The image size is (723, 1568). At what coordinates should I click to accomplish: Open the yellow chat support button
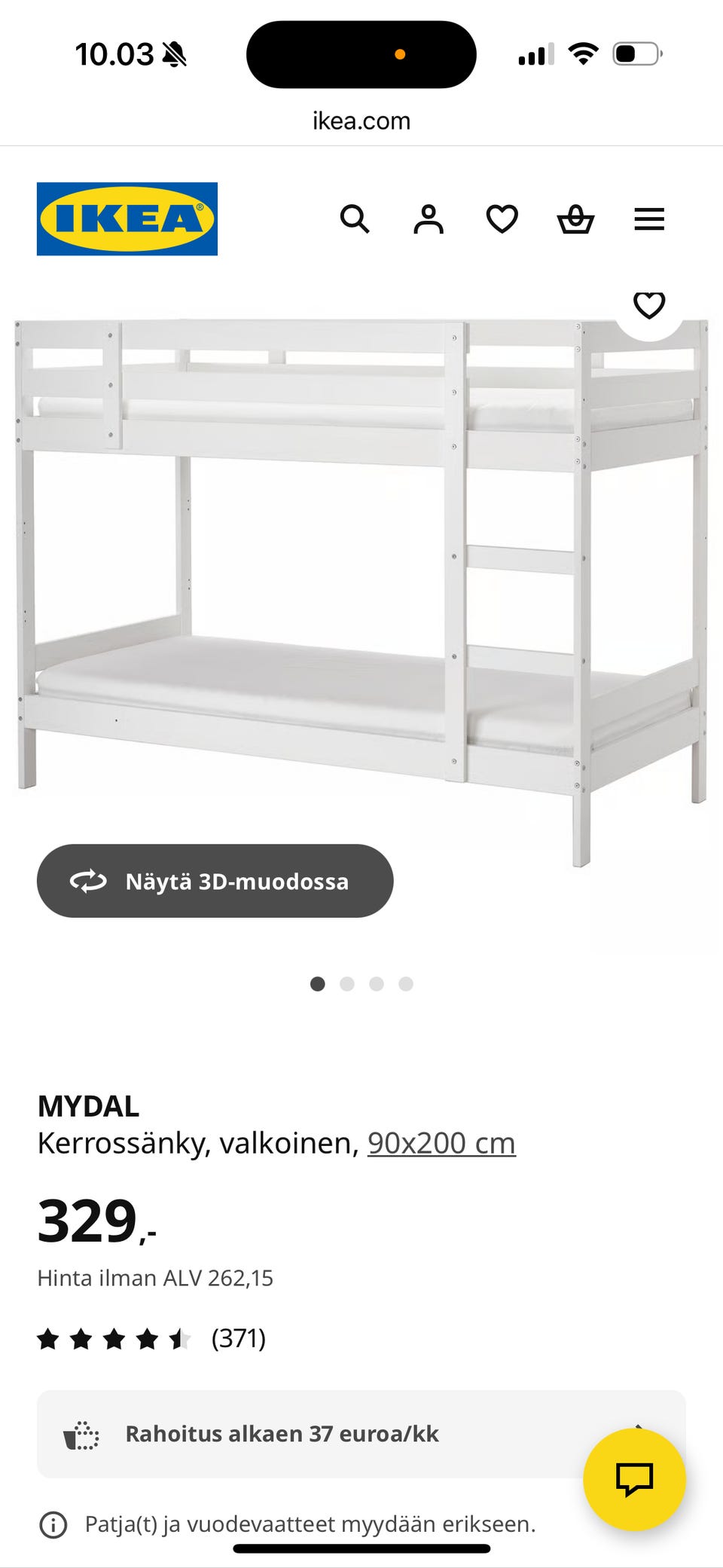click(634, 1479)
